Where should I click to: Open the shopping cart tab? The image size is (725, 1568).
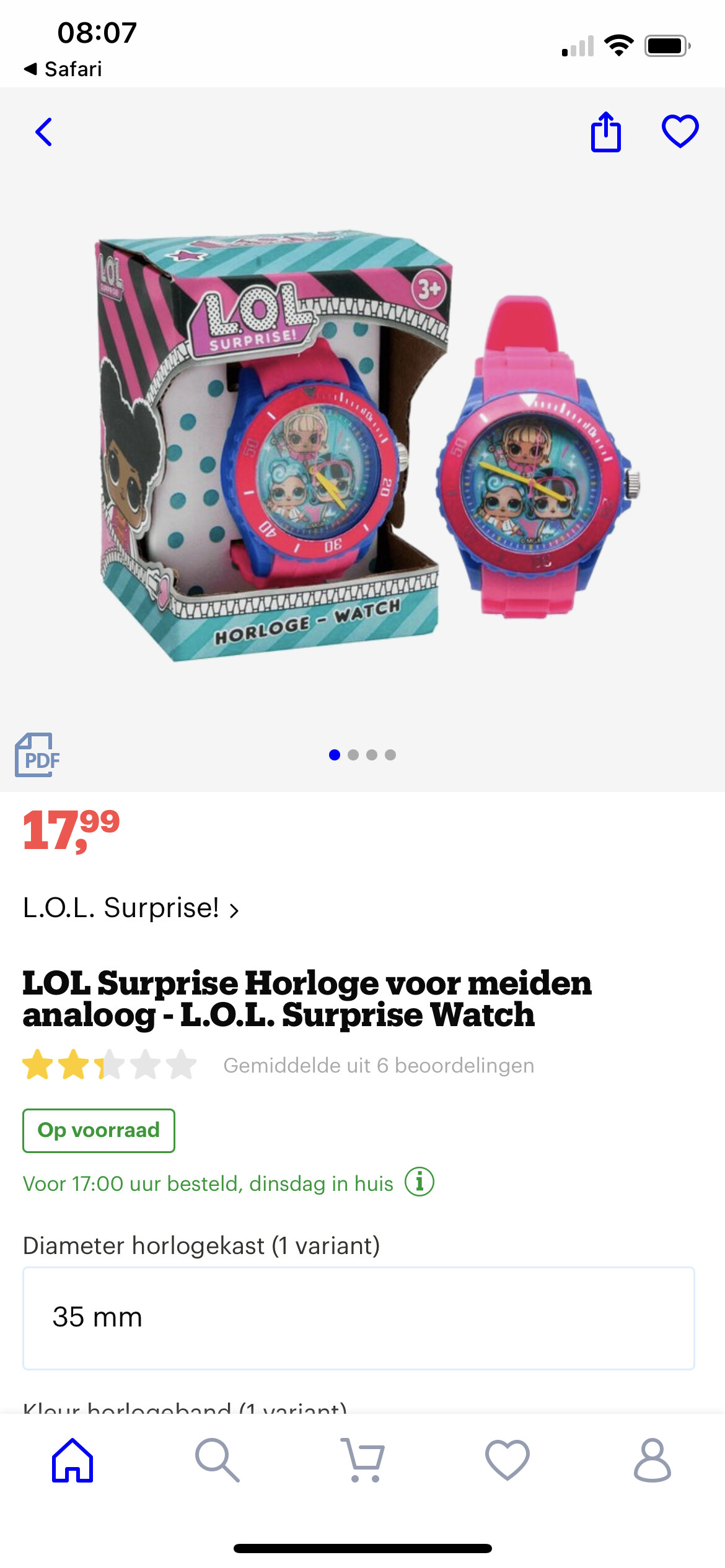point(362,1460)
